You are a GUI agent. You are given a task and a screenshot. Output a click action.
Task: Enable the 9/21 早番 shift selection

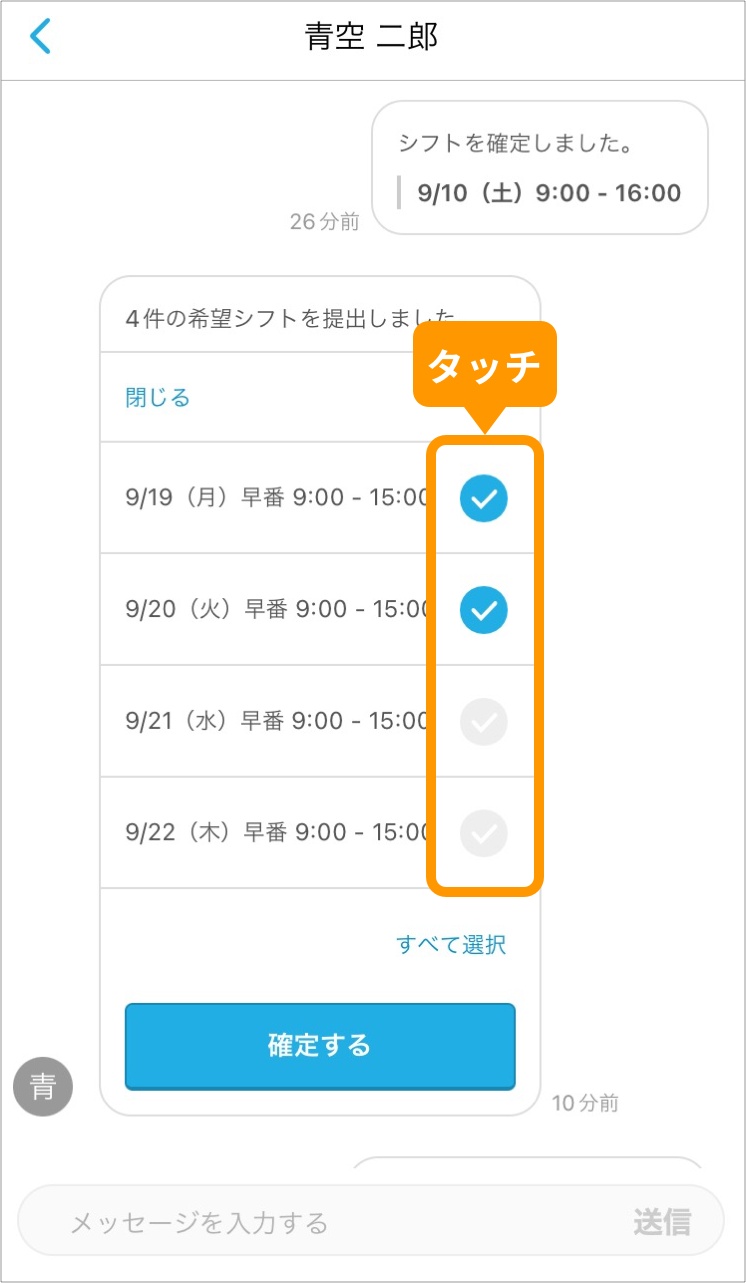click(x=484, y=722)
